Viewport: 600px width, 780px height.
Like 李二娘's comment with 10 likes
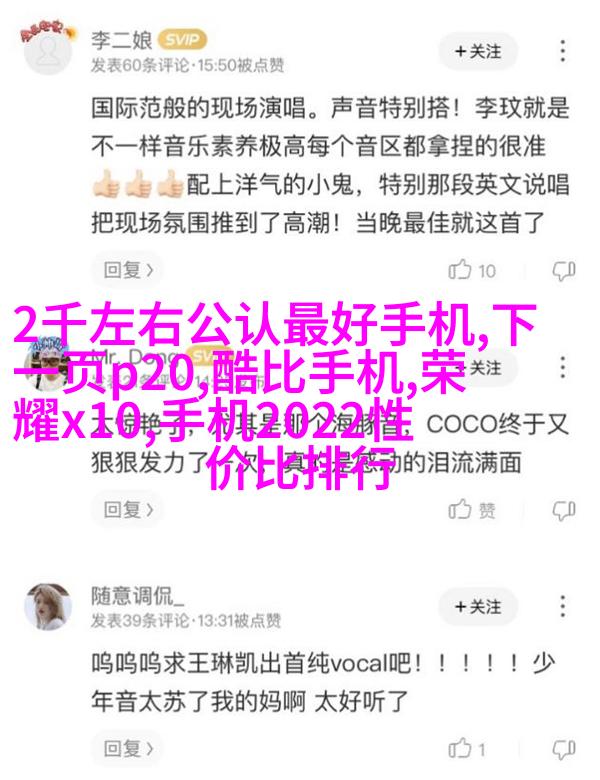(472, 269)
